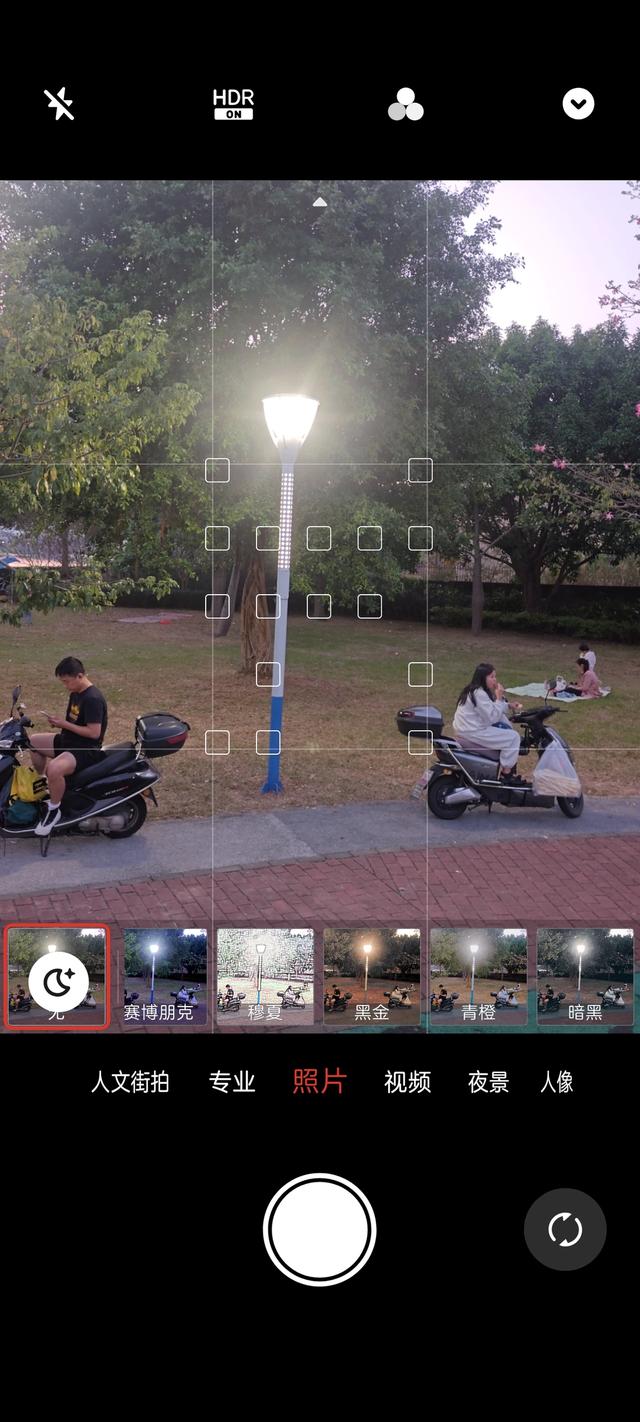Switch to 专业 mode
The width and height of the screenshot is (640, 1422).
(232, 1082)
